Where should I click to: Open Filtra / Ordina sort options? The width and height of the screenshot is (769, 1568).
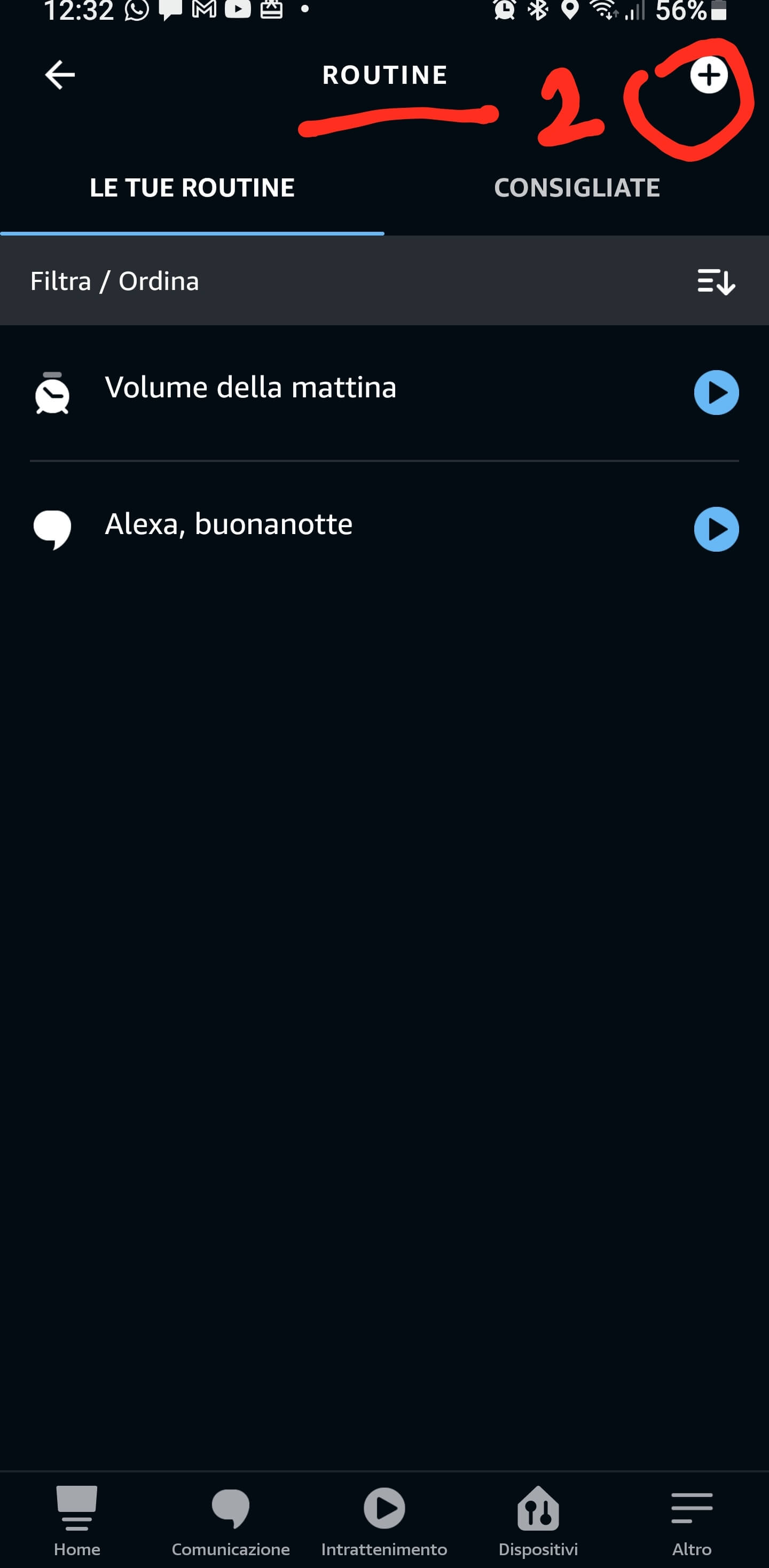pyautogui.click(x=716, y=281)
